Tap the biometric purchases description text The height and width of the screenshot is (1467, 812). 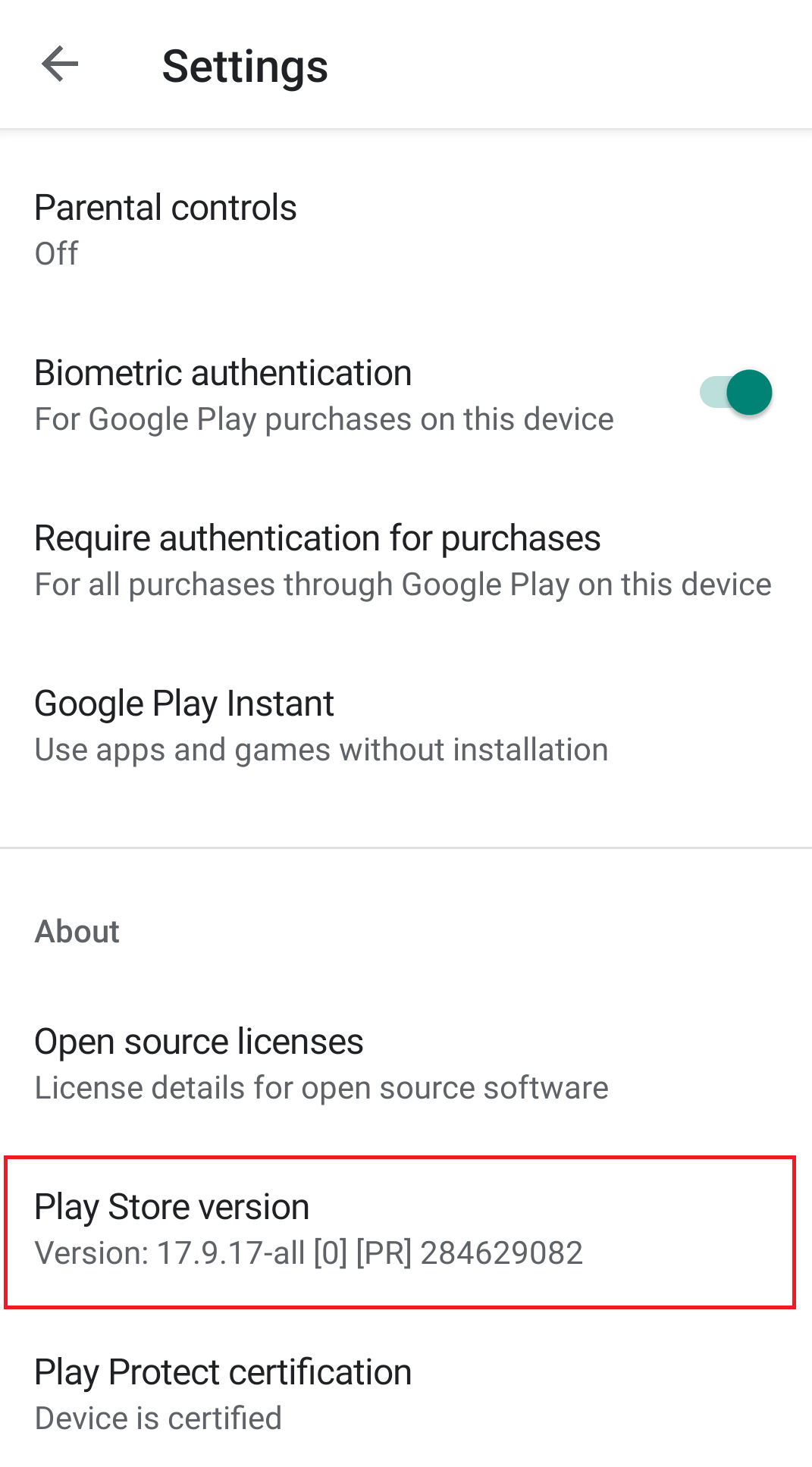pyautogui.click(x=324, y=419)
